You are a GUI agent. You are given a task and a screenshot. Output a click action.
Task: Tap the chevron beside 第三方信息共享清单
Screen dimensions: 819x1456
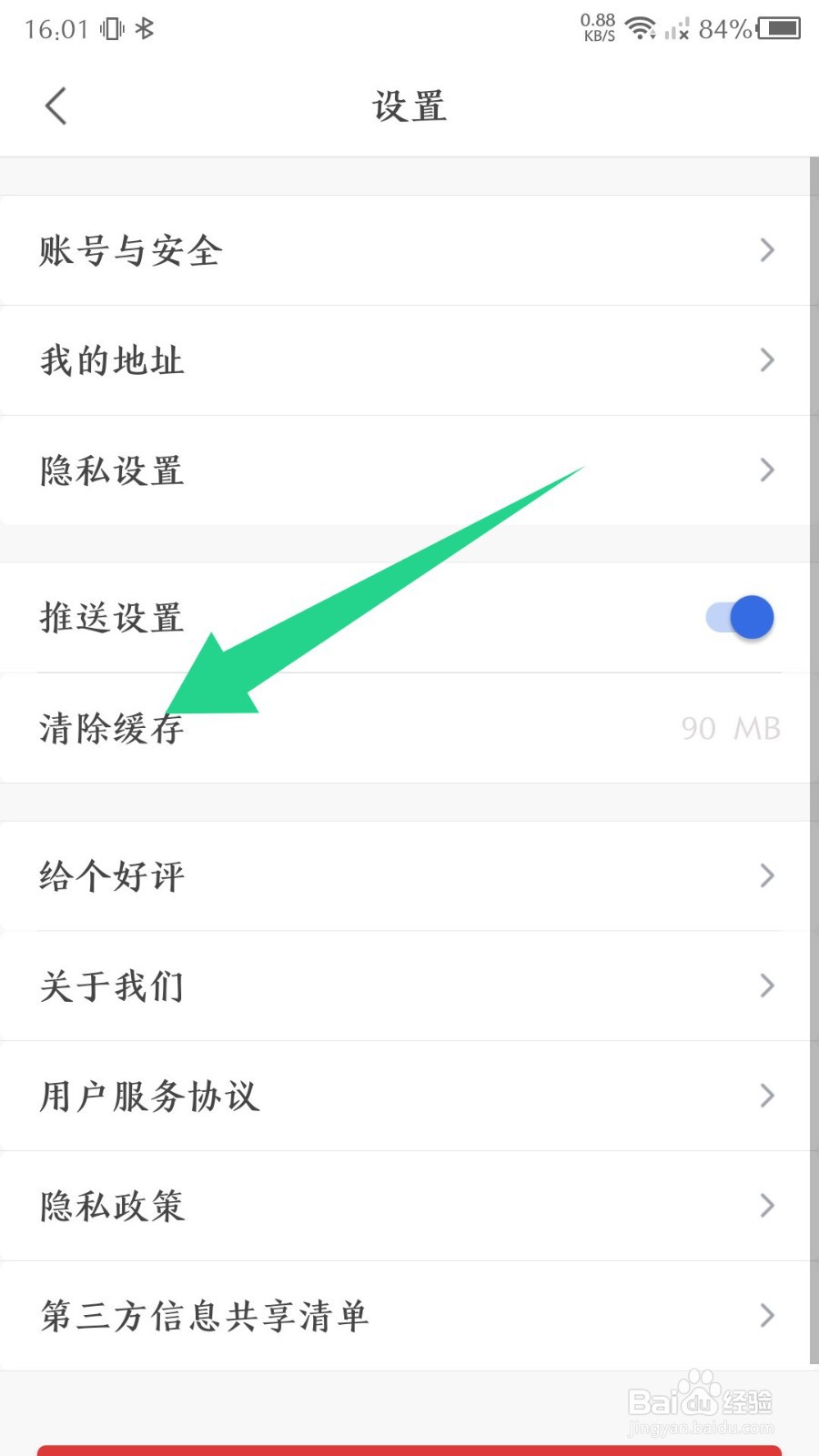[x=767, y=1315]
